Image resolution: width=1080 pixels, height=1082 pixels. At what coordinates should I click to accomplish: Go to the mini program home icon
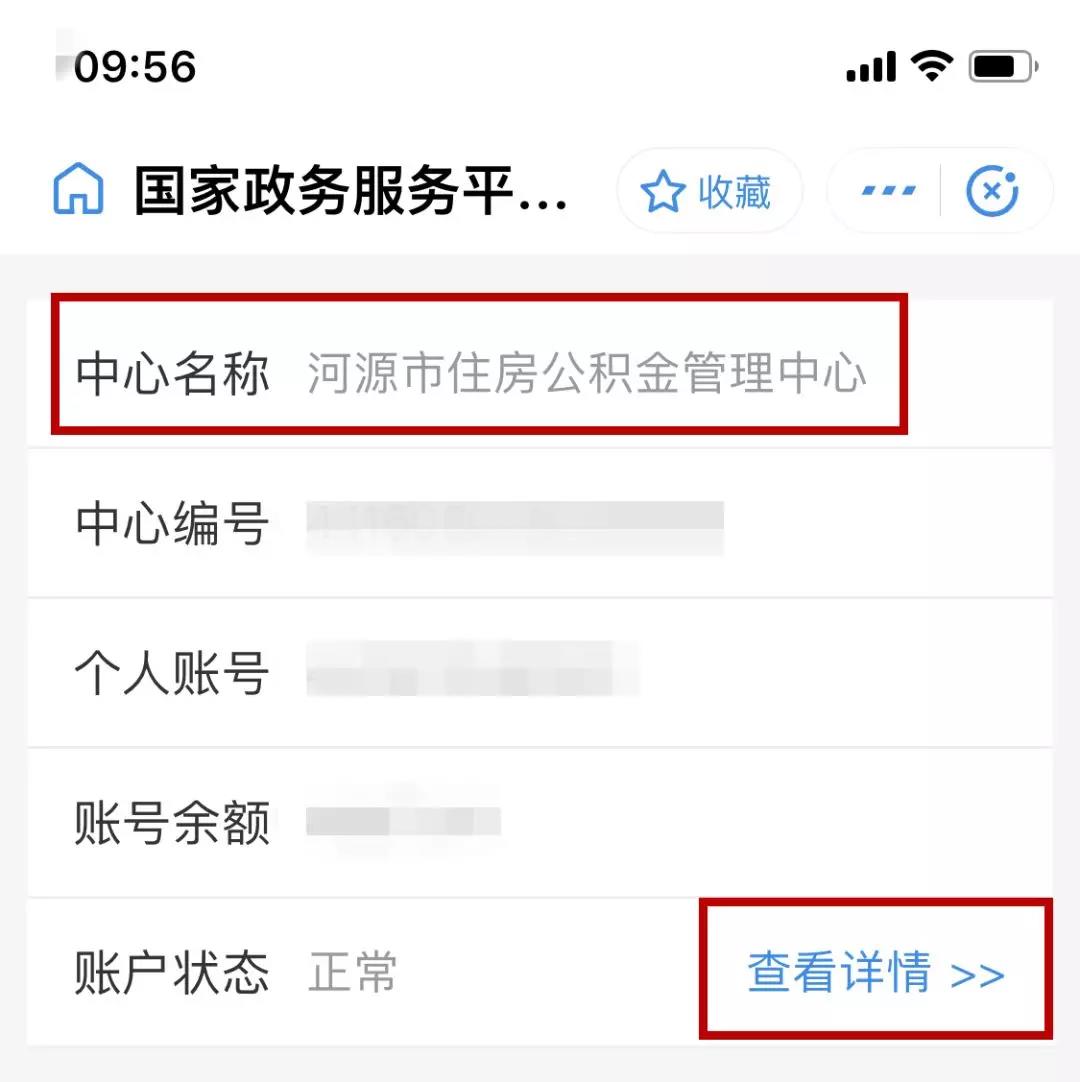[77, 191]
